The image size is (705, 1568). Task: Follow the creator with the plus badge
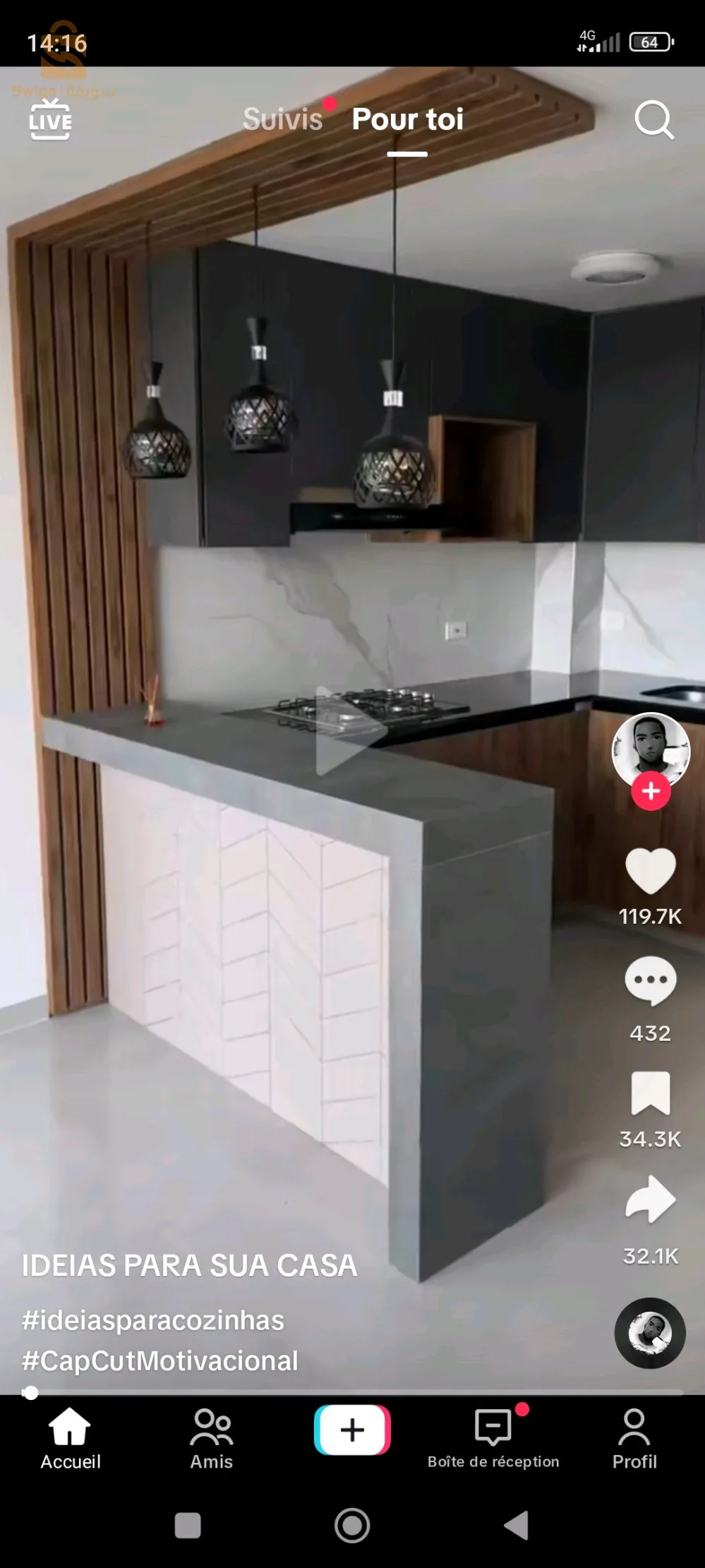pyautogui.click(x=651, y=791)
